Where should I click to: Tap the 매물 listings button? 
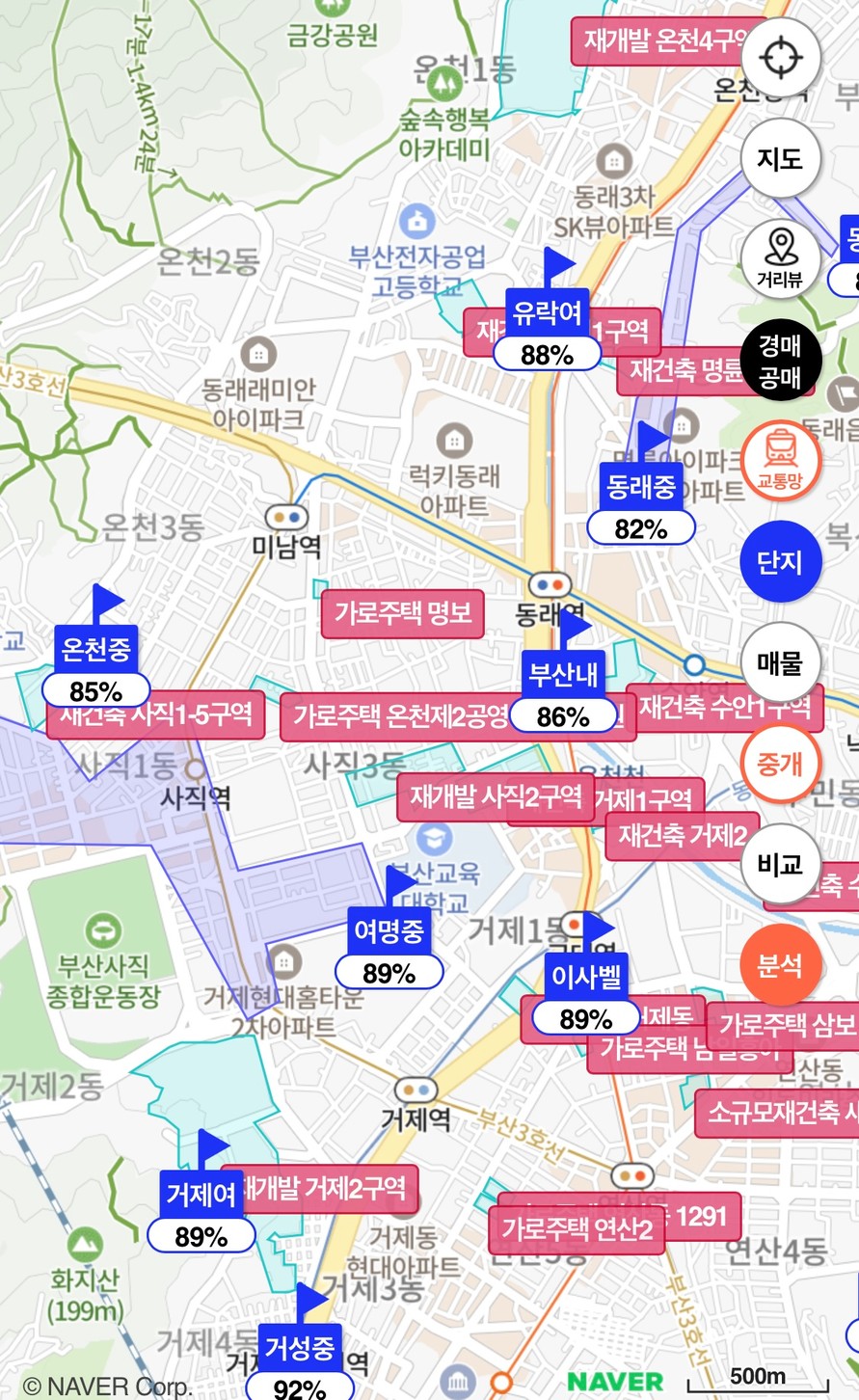780,662
